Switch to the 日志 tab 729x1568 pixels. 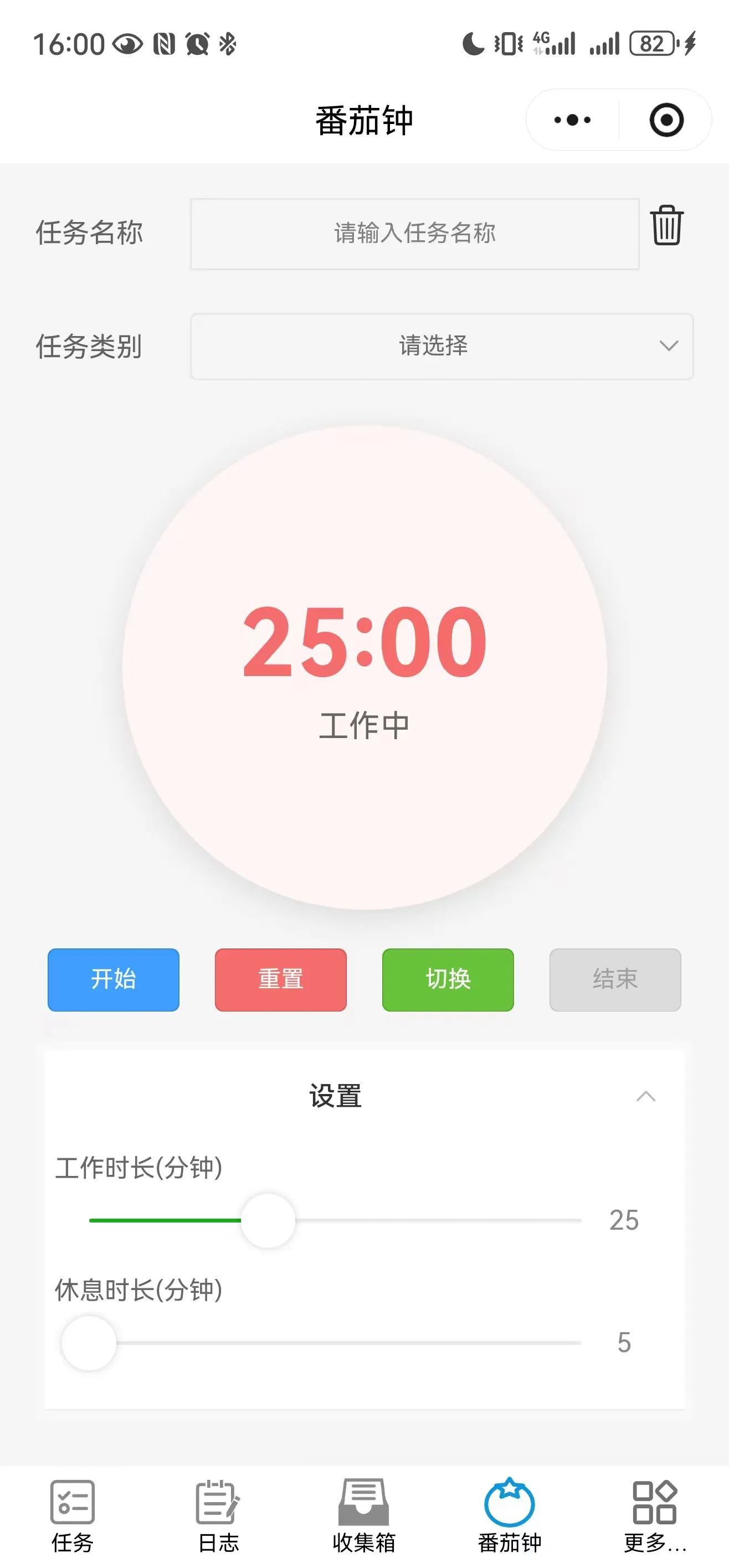coord(218,1515)
